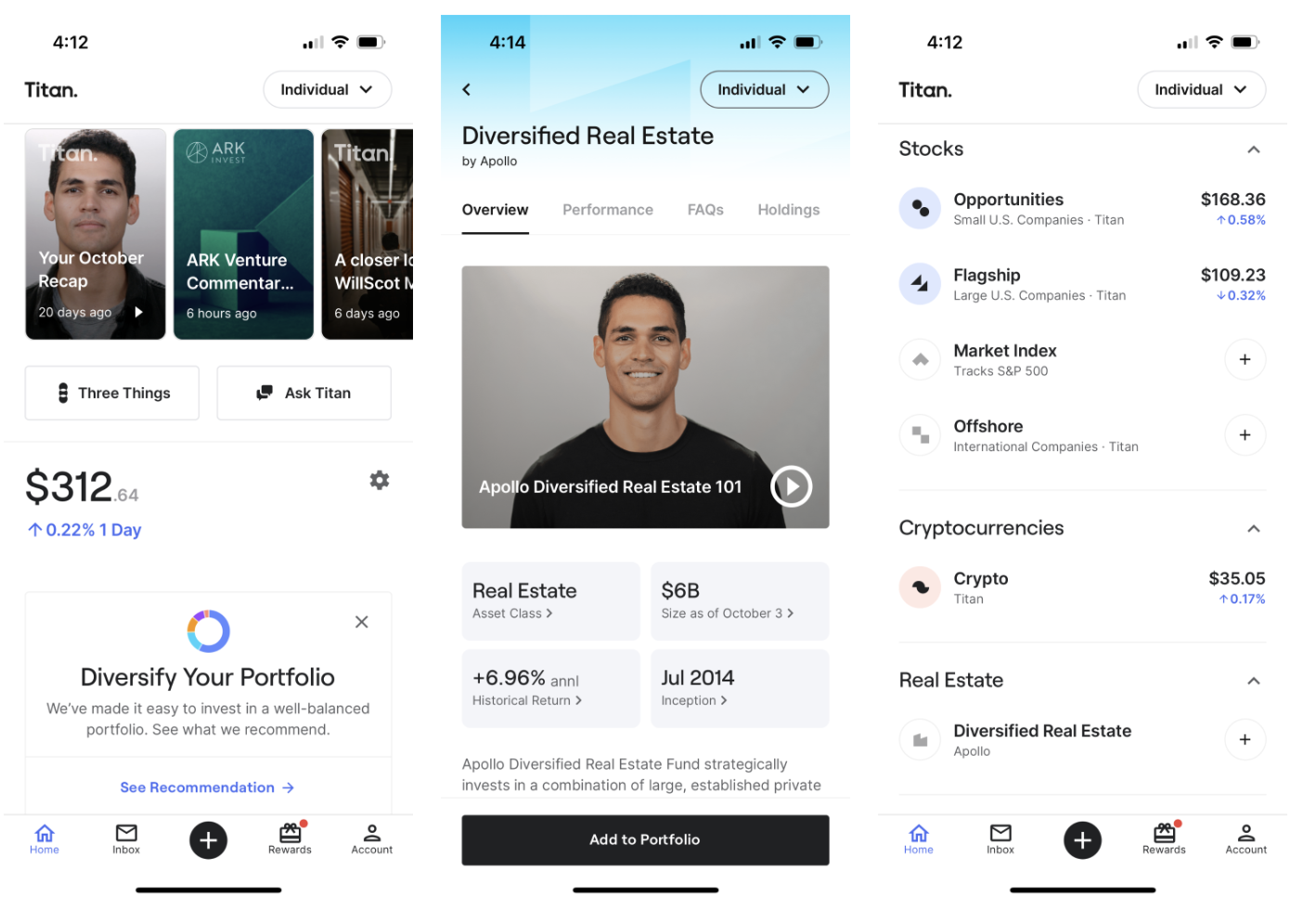Open the ARK Venture Commentary card
Image resolution: width=1316 pixels, height=908 pixels.
click(243, 234)
